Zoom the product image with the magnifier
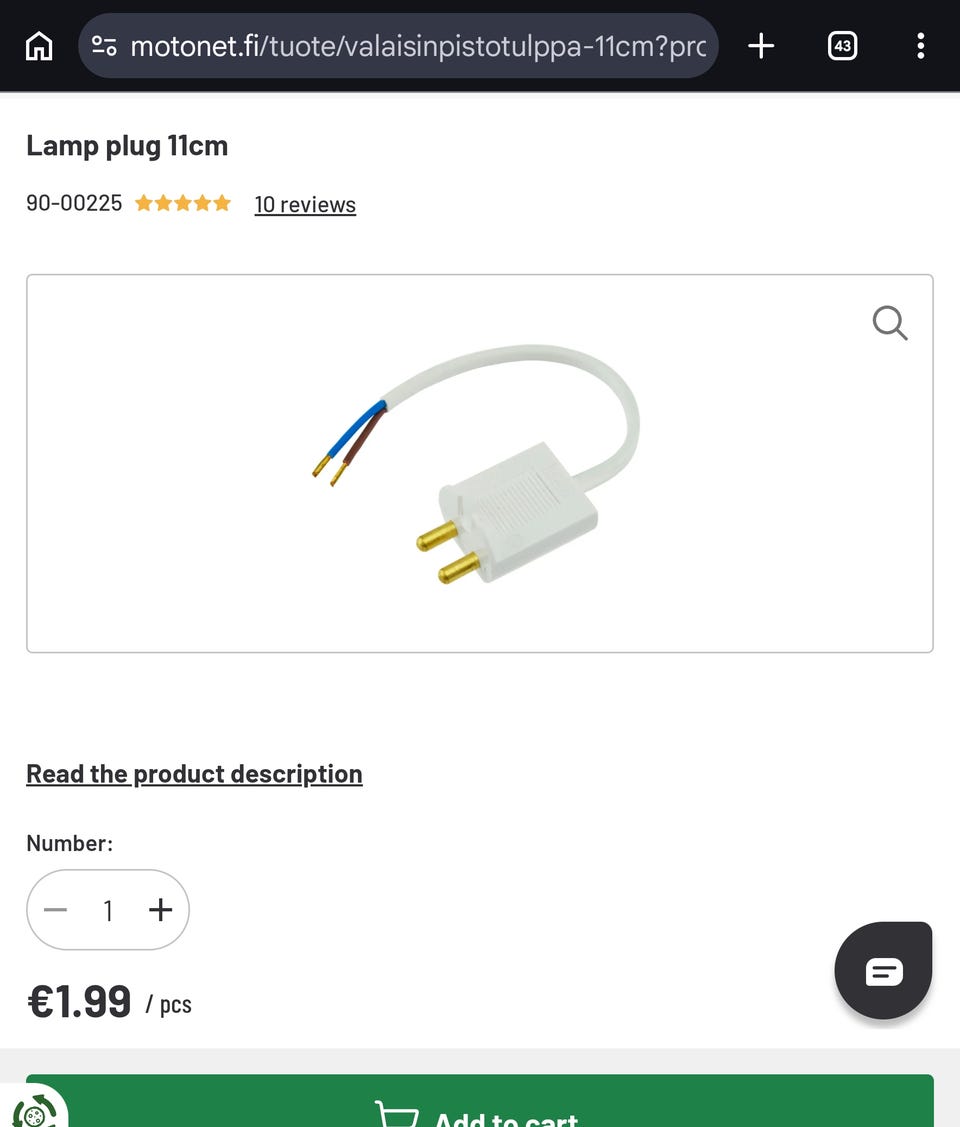 pyautogui.click(x=889, y=323)
